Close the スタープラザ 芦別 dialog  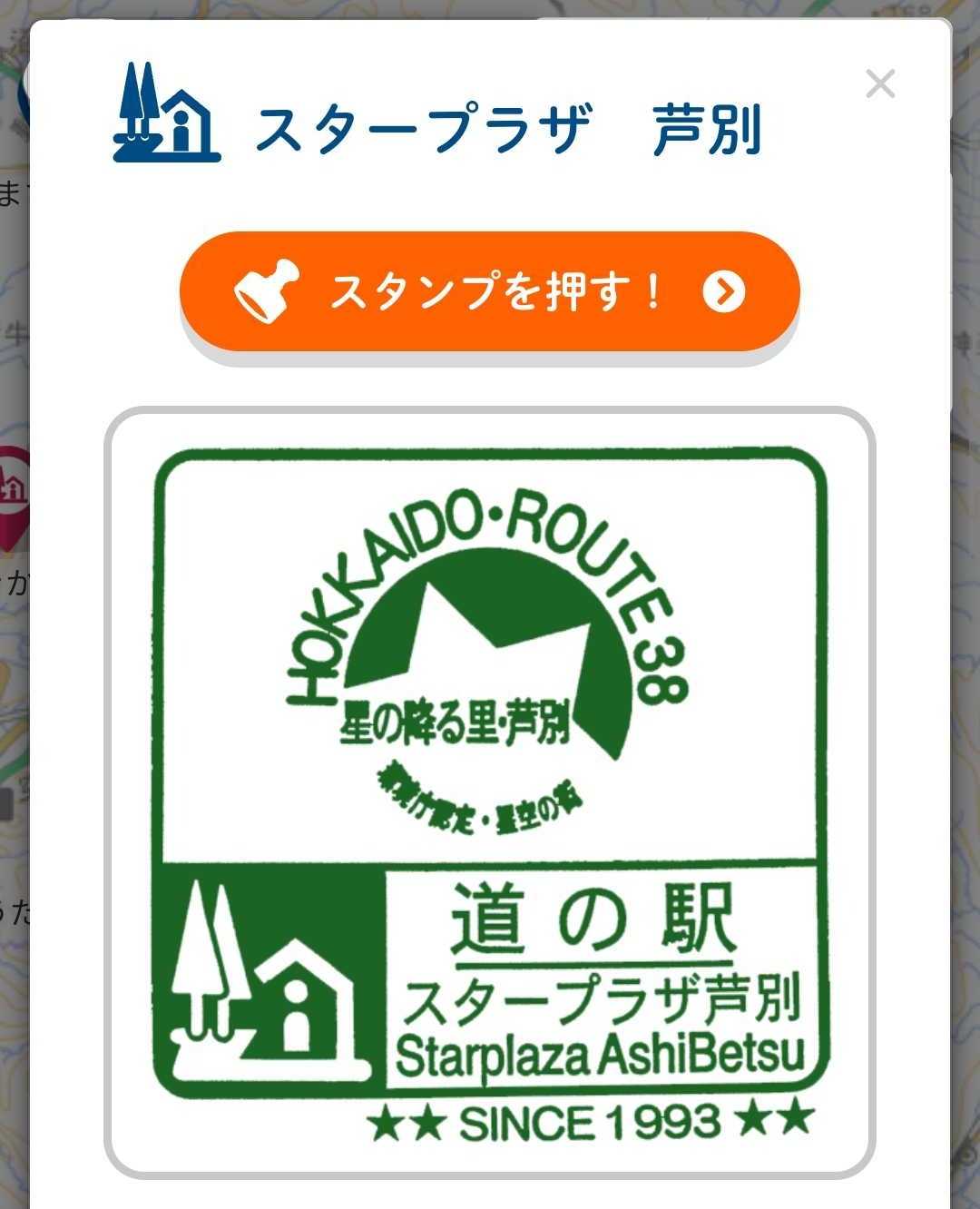coord(880,84)
